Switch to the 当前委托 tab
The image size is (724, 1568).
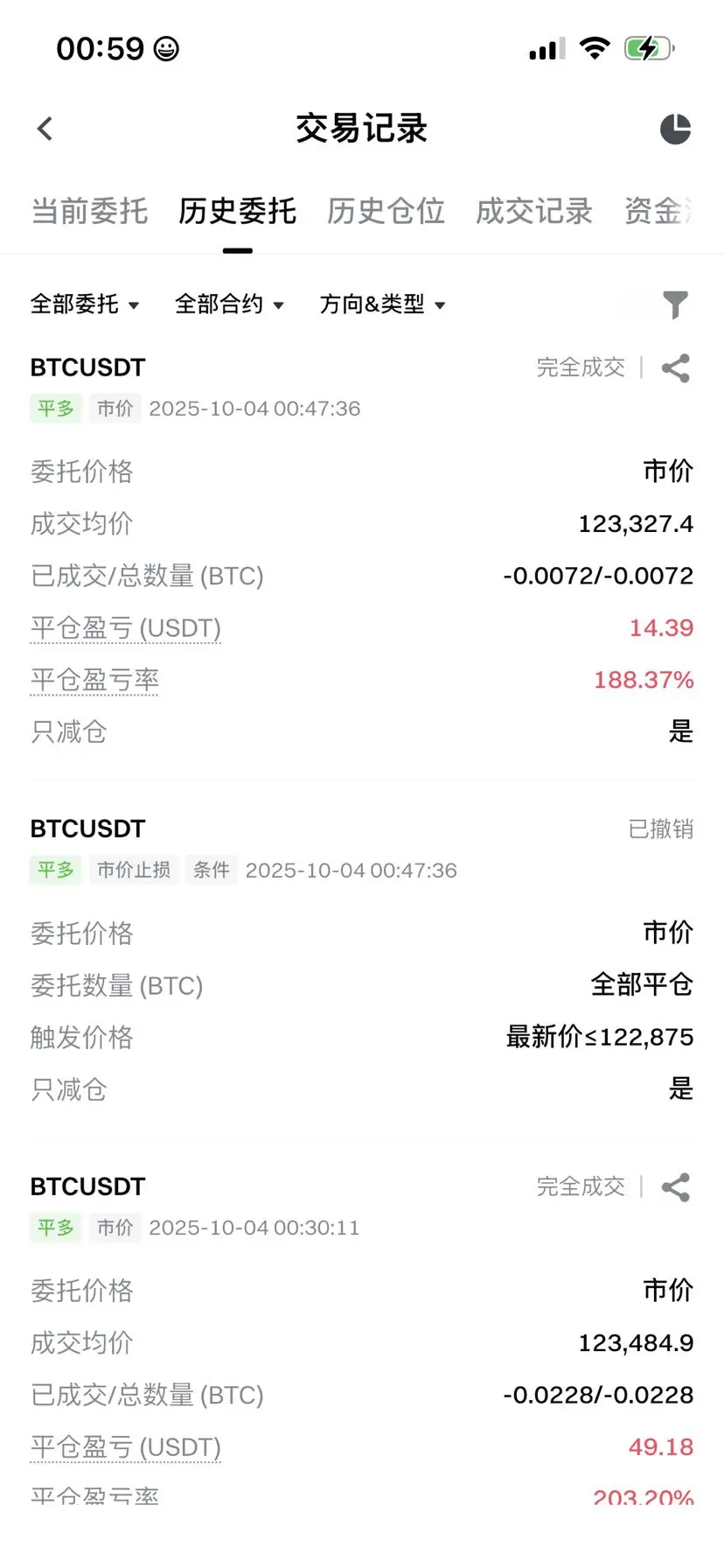click(89, 211)
